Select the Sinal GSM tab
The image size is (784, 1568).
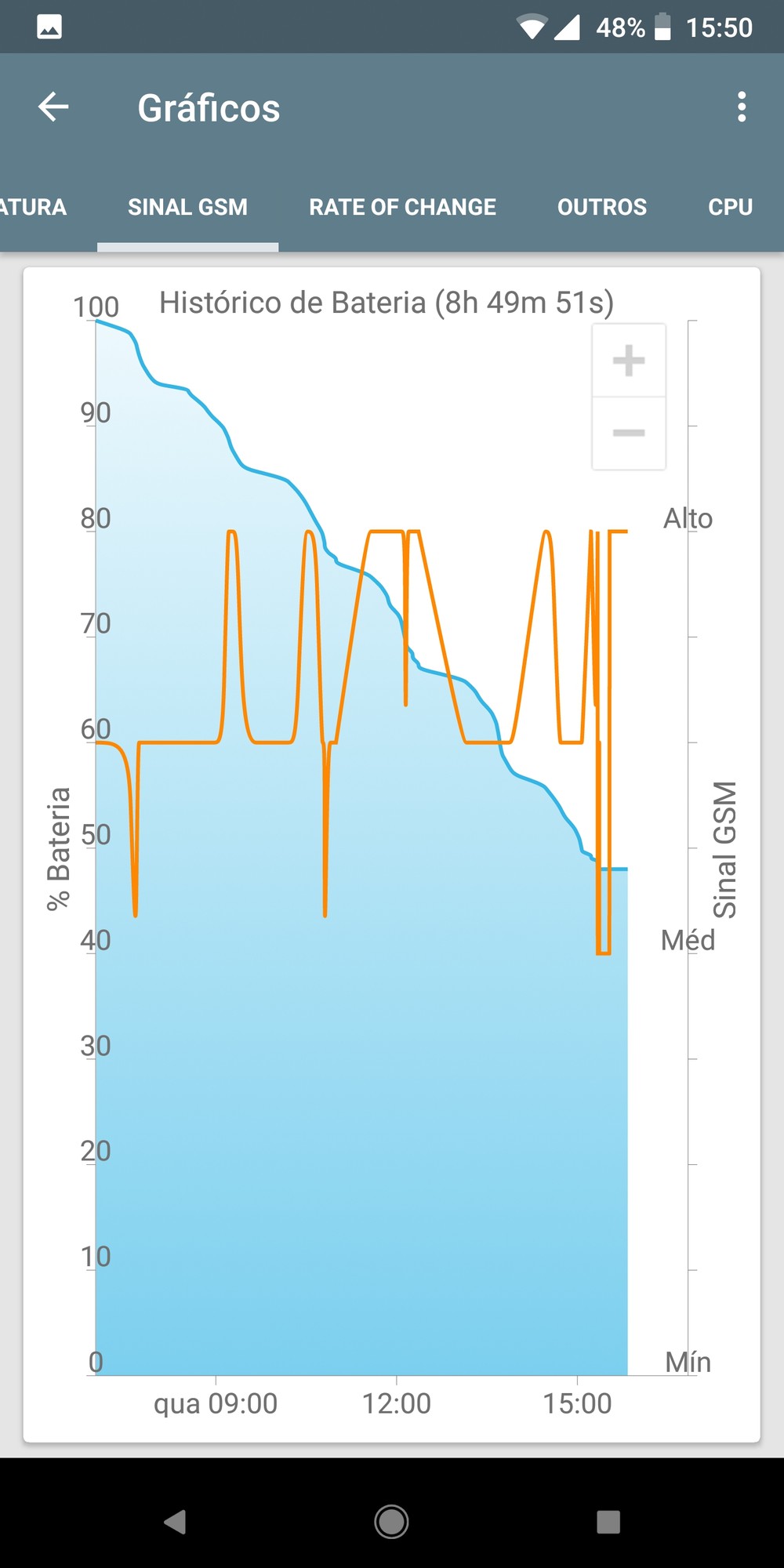[187, 207]
